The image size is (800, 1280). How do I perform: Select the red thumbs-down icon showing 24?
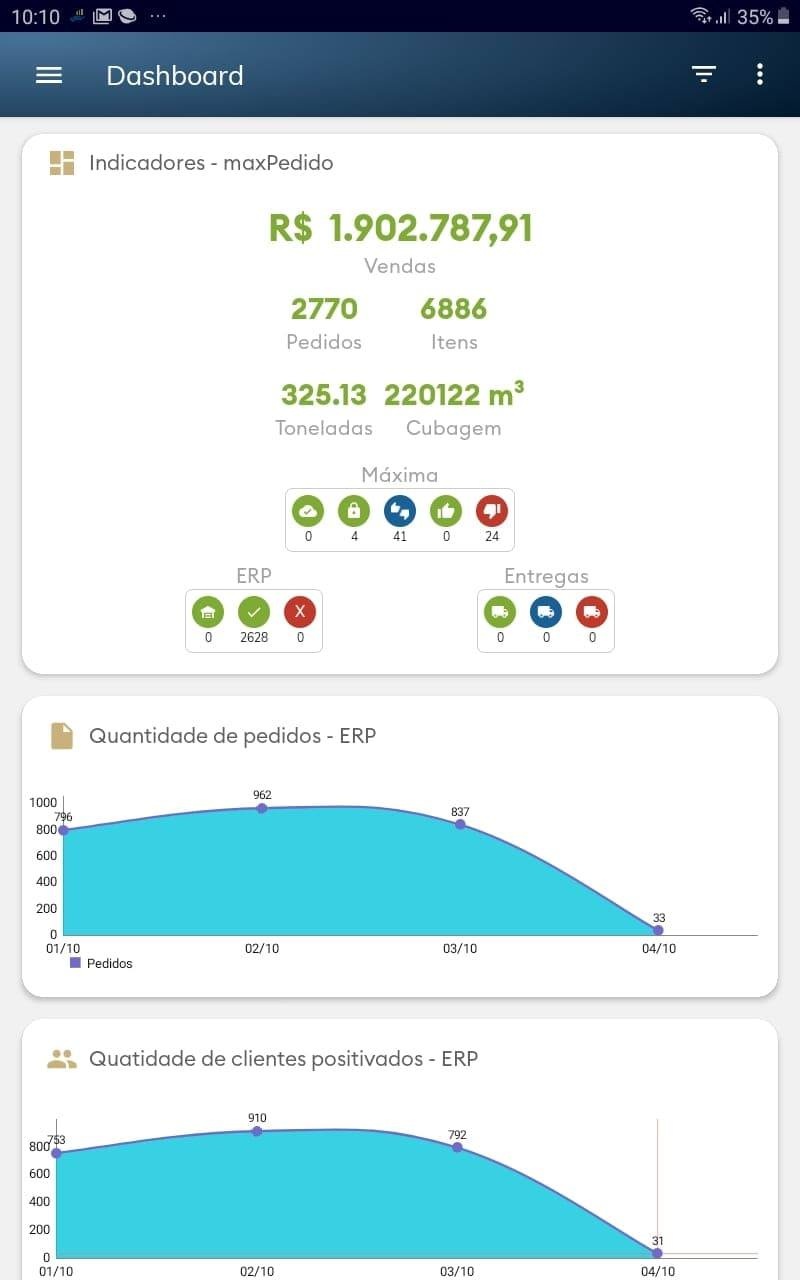[492, 511]
